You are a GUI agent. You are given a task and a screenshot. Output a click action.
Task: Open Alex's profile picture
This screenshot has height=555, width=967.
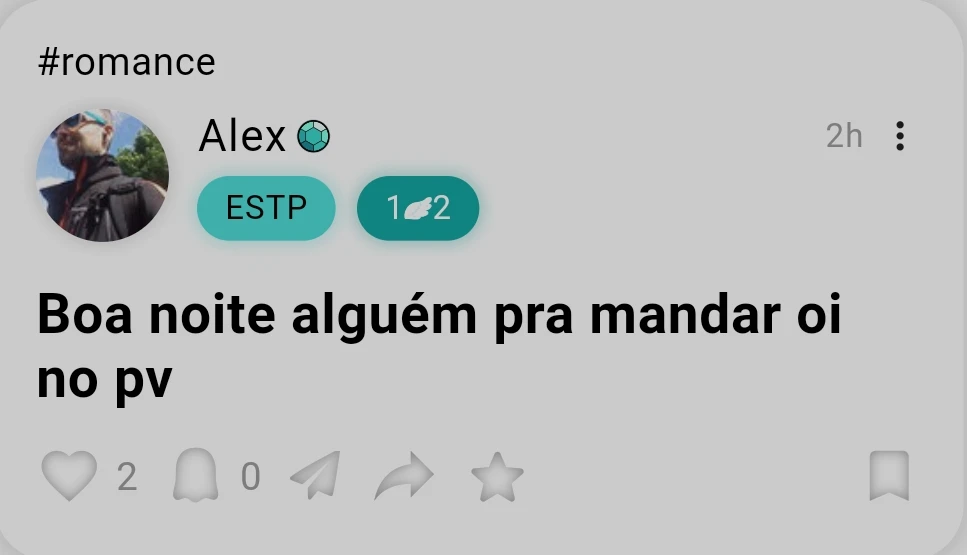(102, 176)
